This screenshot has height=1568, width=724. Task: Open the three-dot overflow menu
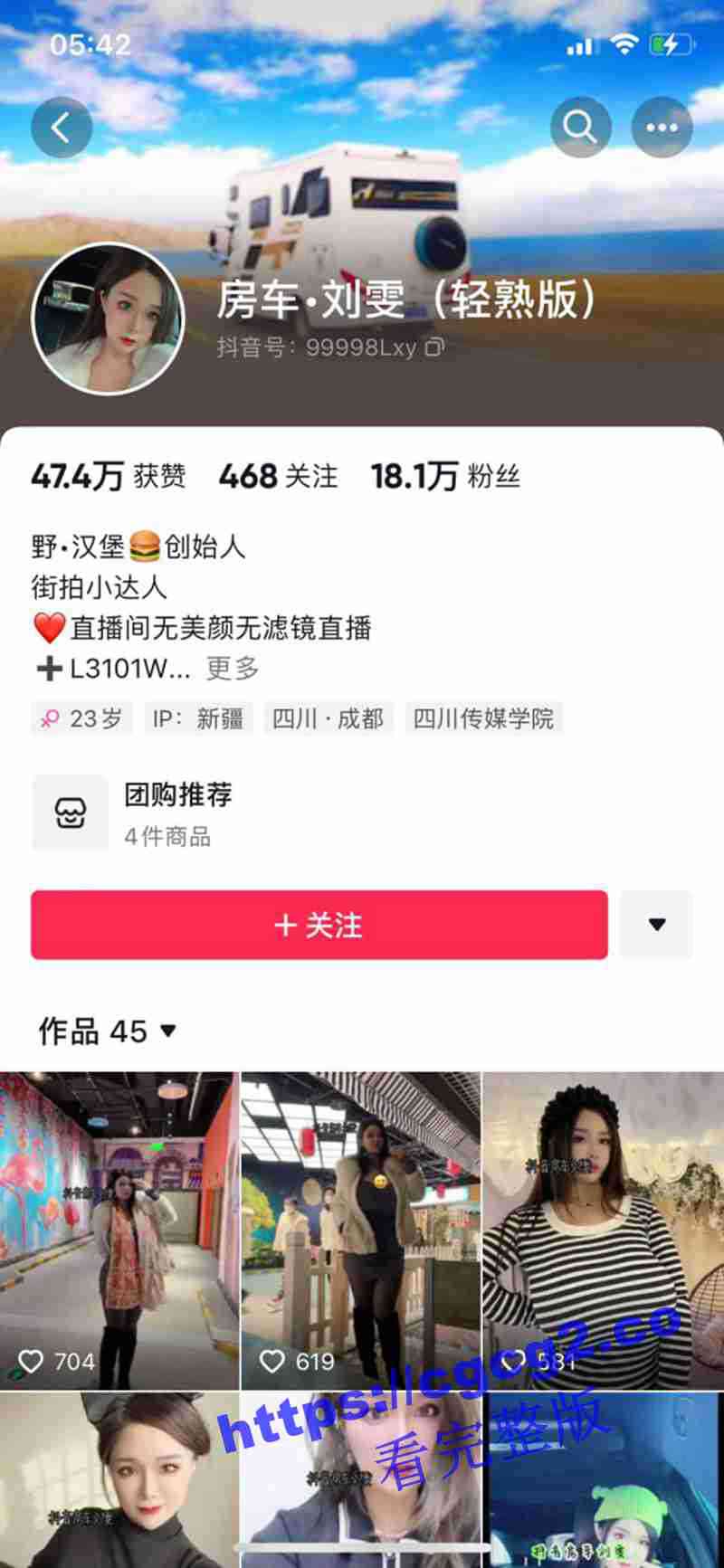click(662, 128)
